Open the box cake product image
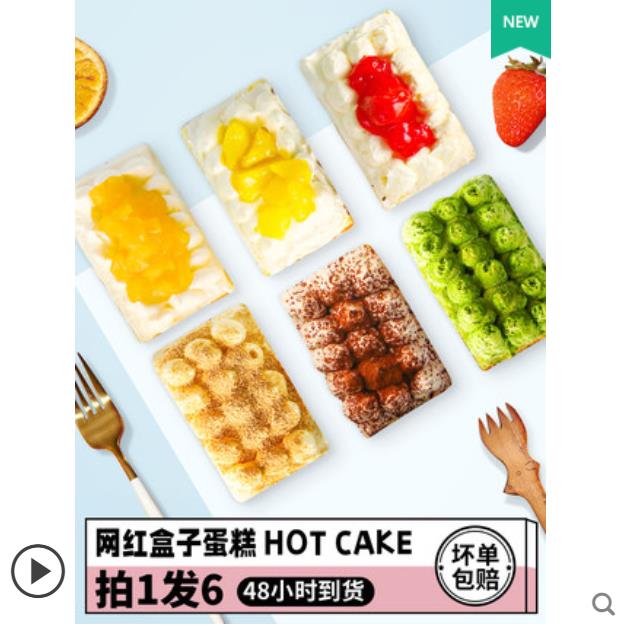 click(310, 280)
